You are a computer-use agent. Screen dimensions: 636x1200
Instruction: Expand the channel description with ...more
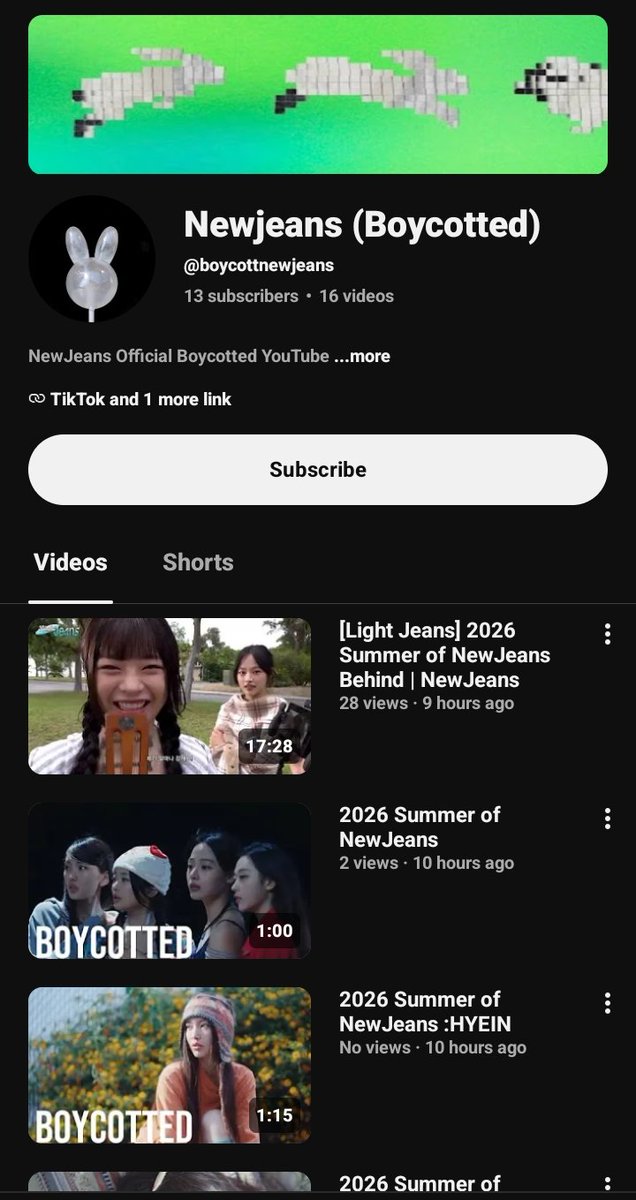[362, 356]
